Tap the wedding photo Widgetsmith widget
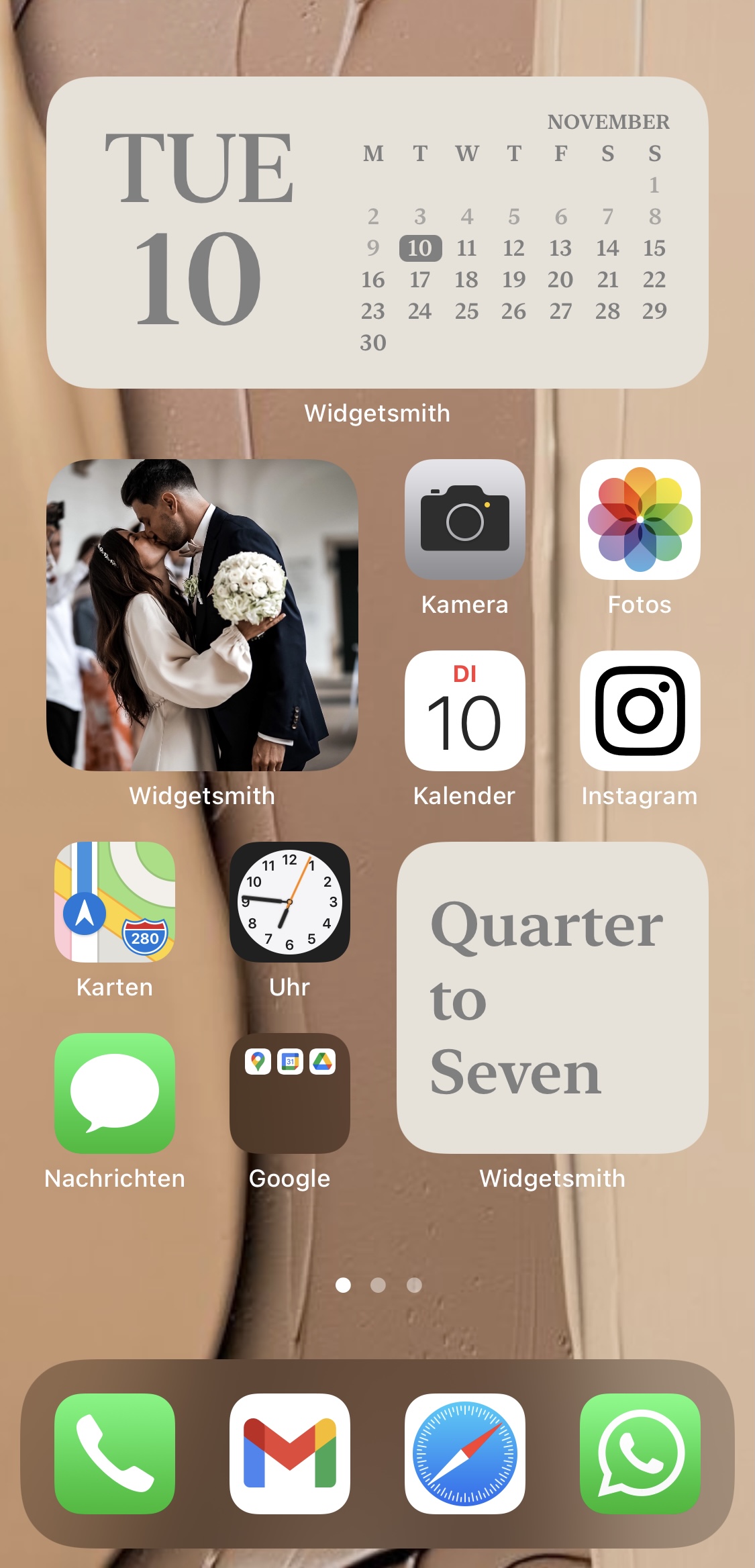 click(202, 615)
